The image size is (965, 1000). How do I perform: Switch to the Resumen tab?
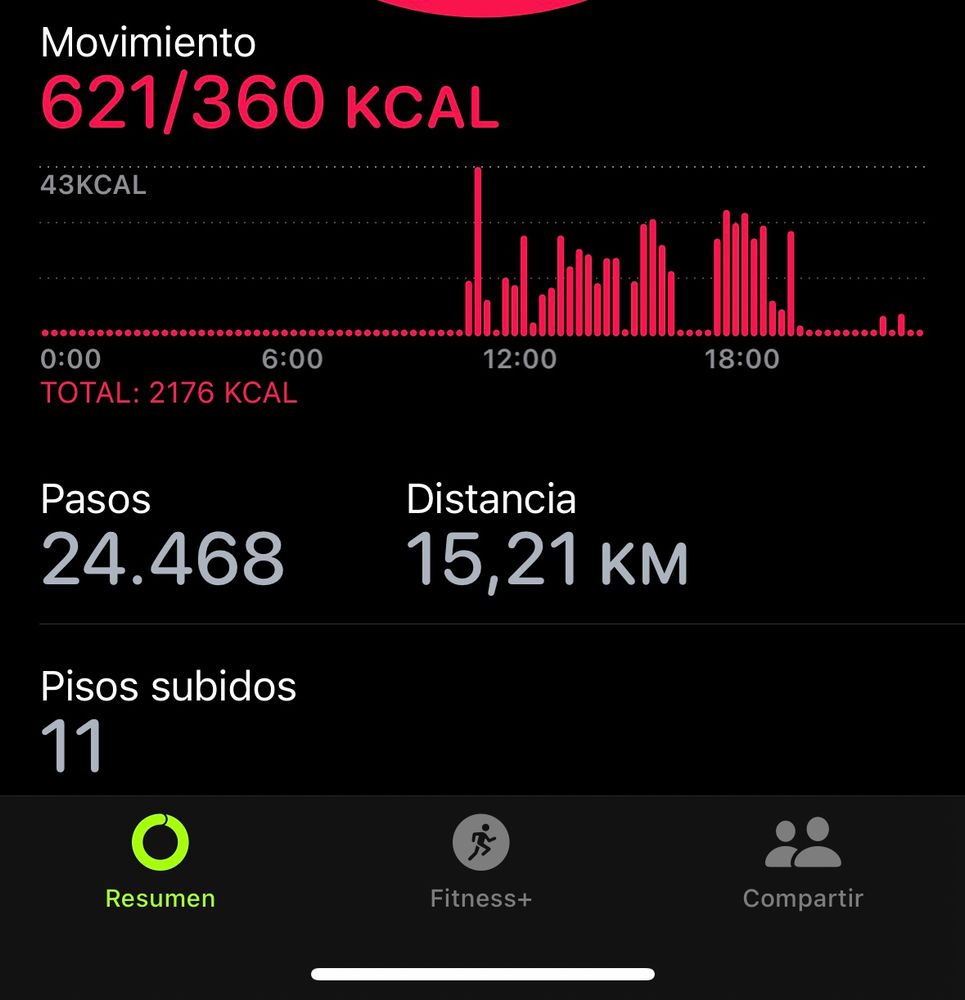point(160,860)
